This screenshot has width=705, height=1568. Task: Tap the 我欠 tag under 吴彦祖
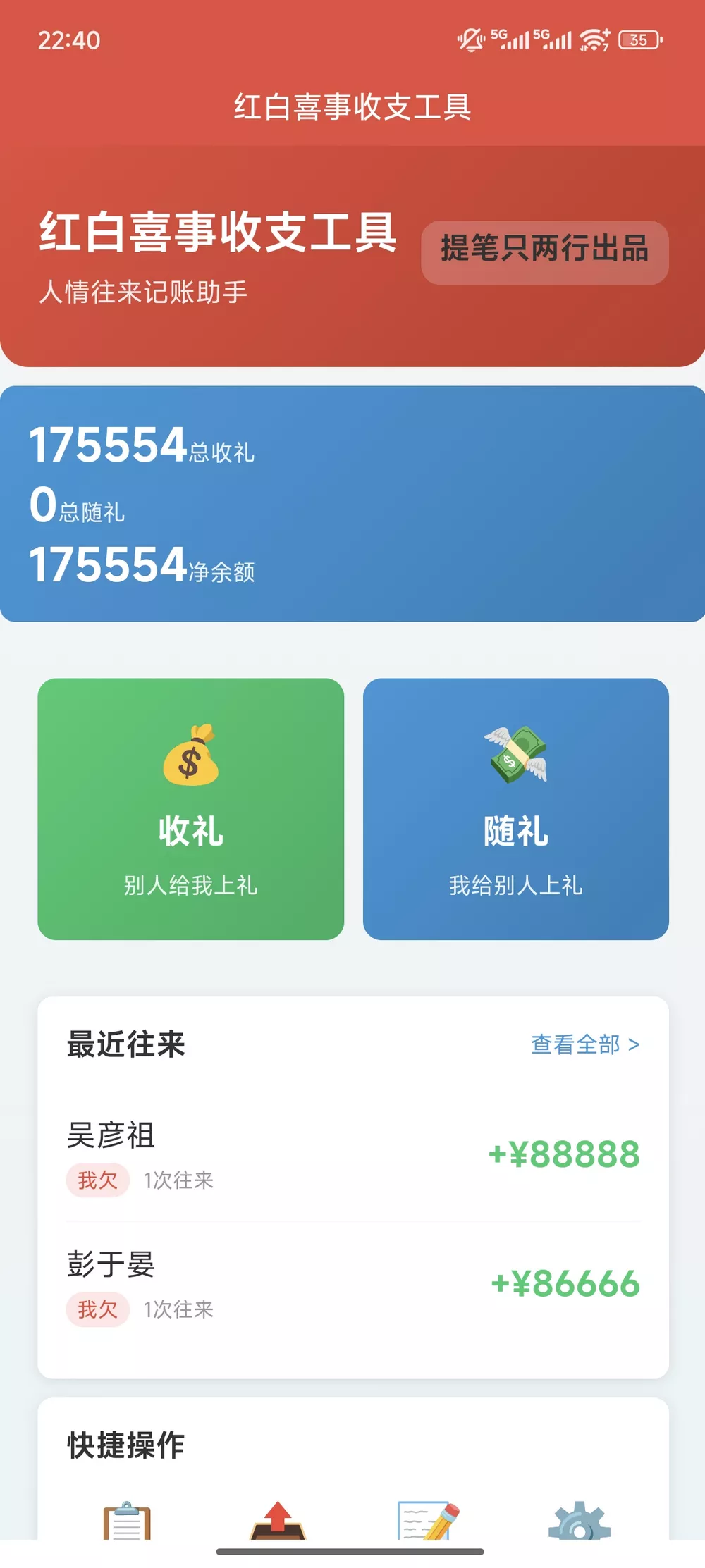[98, 1180]
